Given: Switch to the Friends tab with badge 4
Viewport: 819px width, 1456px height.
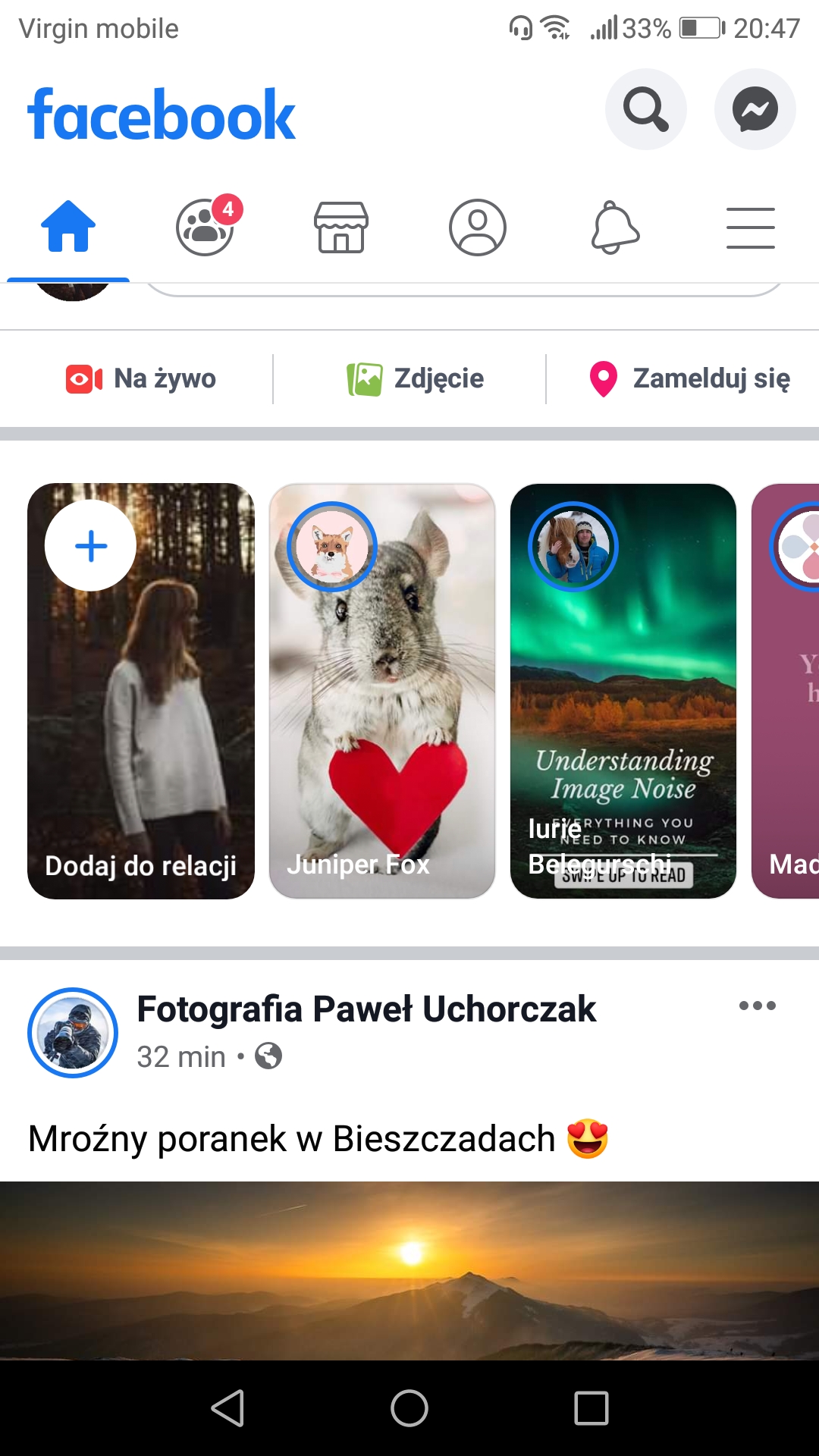Looking at the screenshot, I should [203, 227].
